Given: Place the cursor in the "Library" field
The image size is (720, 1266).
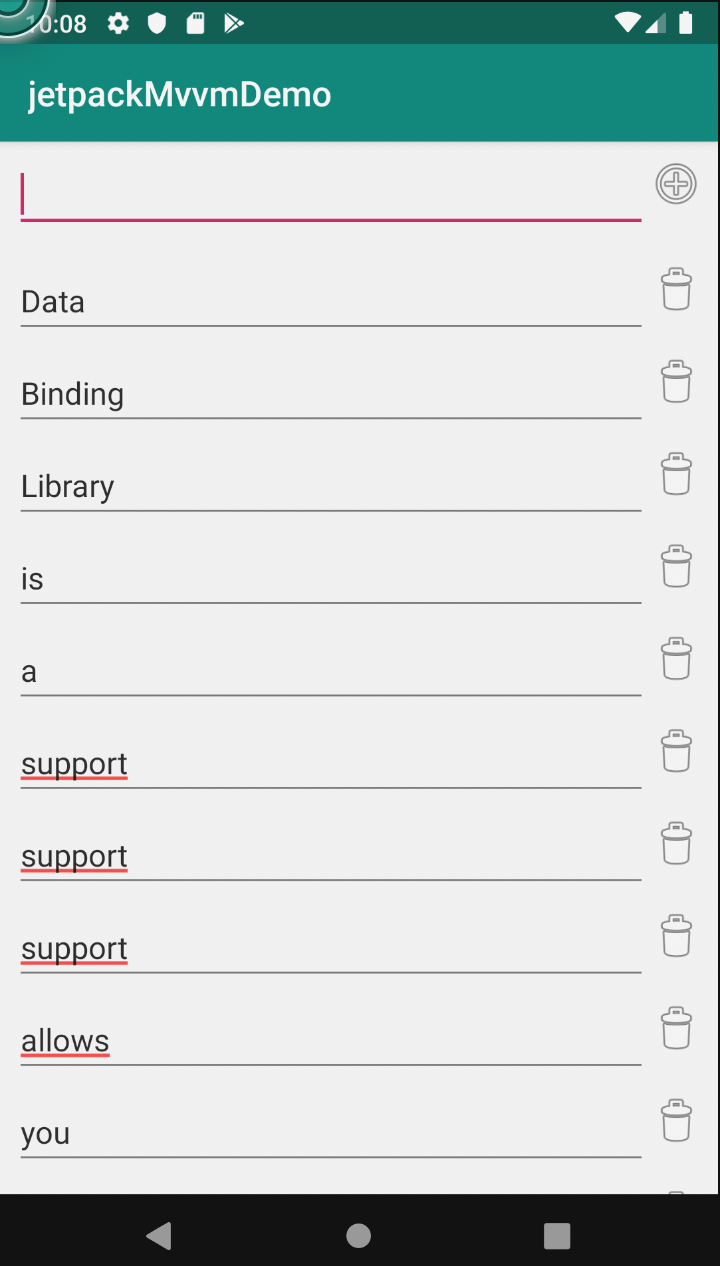Looking at the screenshot, I should tap(330, 487).
